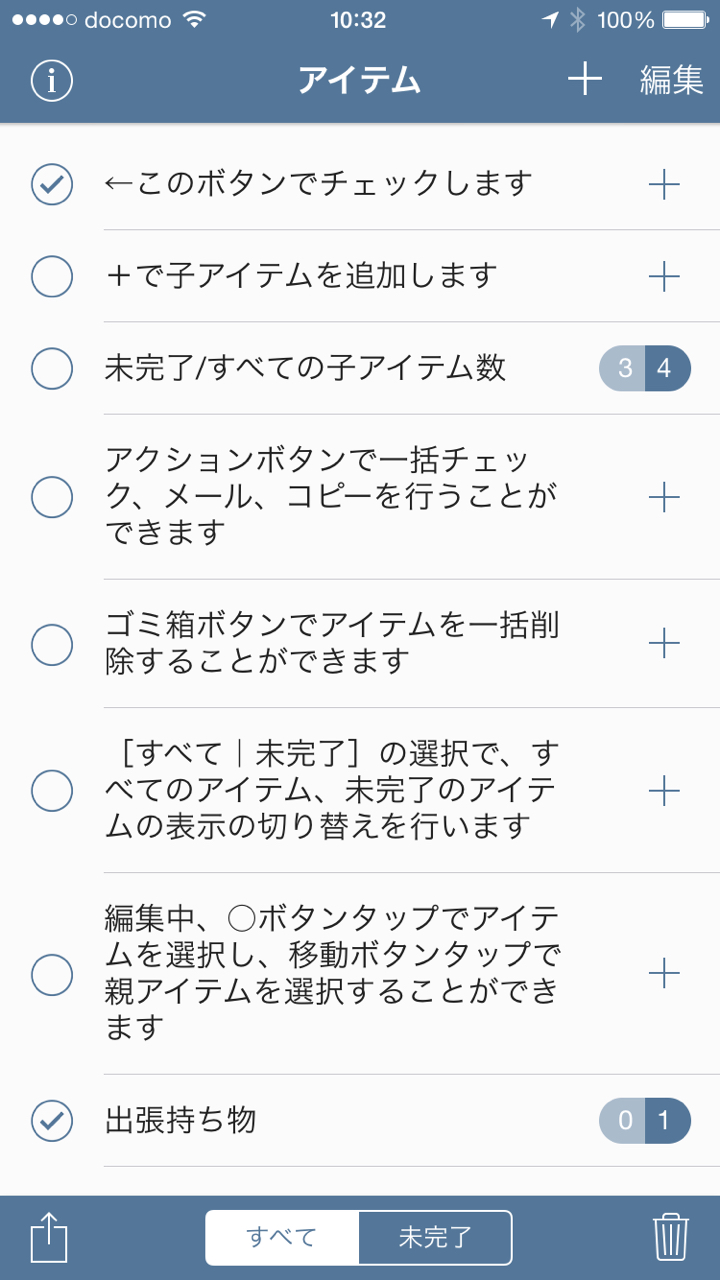Add a new item with header plus
Screen dimensions: 720x1280
point(585,80)
